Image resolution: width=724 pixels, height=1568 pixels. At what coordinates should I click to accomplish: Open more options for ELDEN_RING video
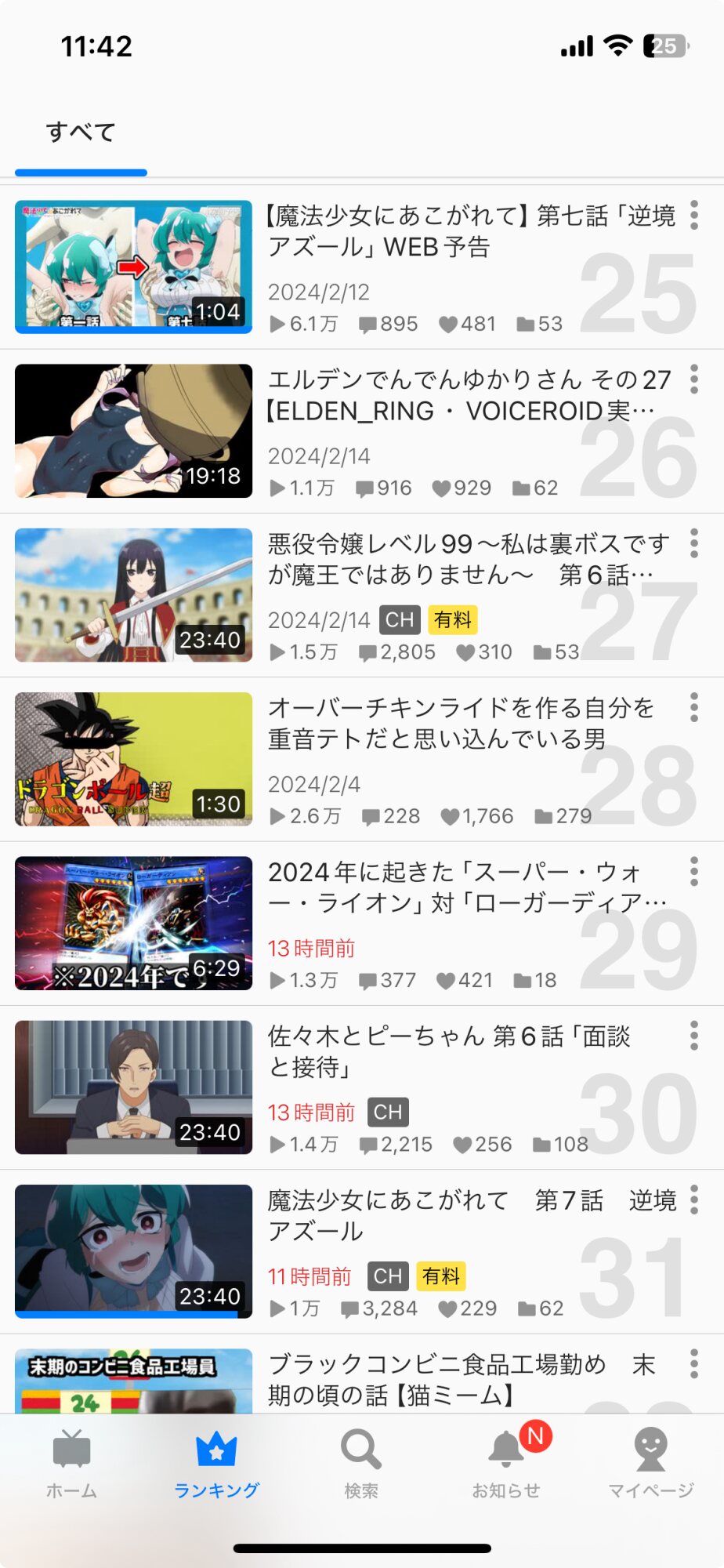pos(693,379)
